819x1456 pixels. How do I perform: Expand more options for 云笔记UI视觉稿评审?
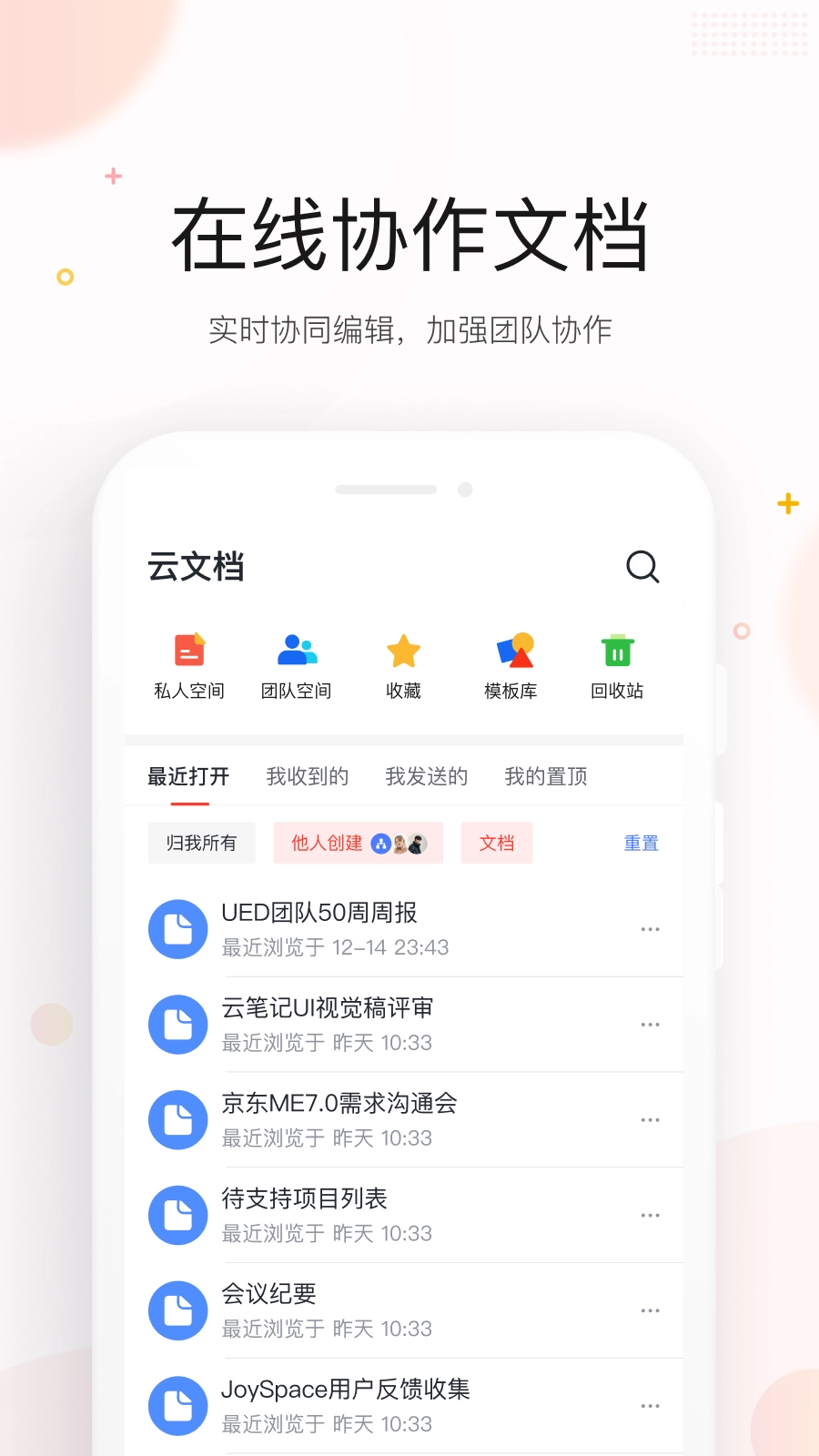(x=651, y=1025)
